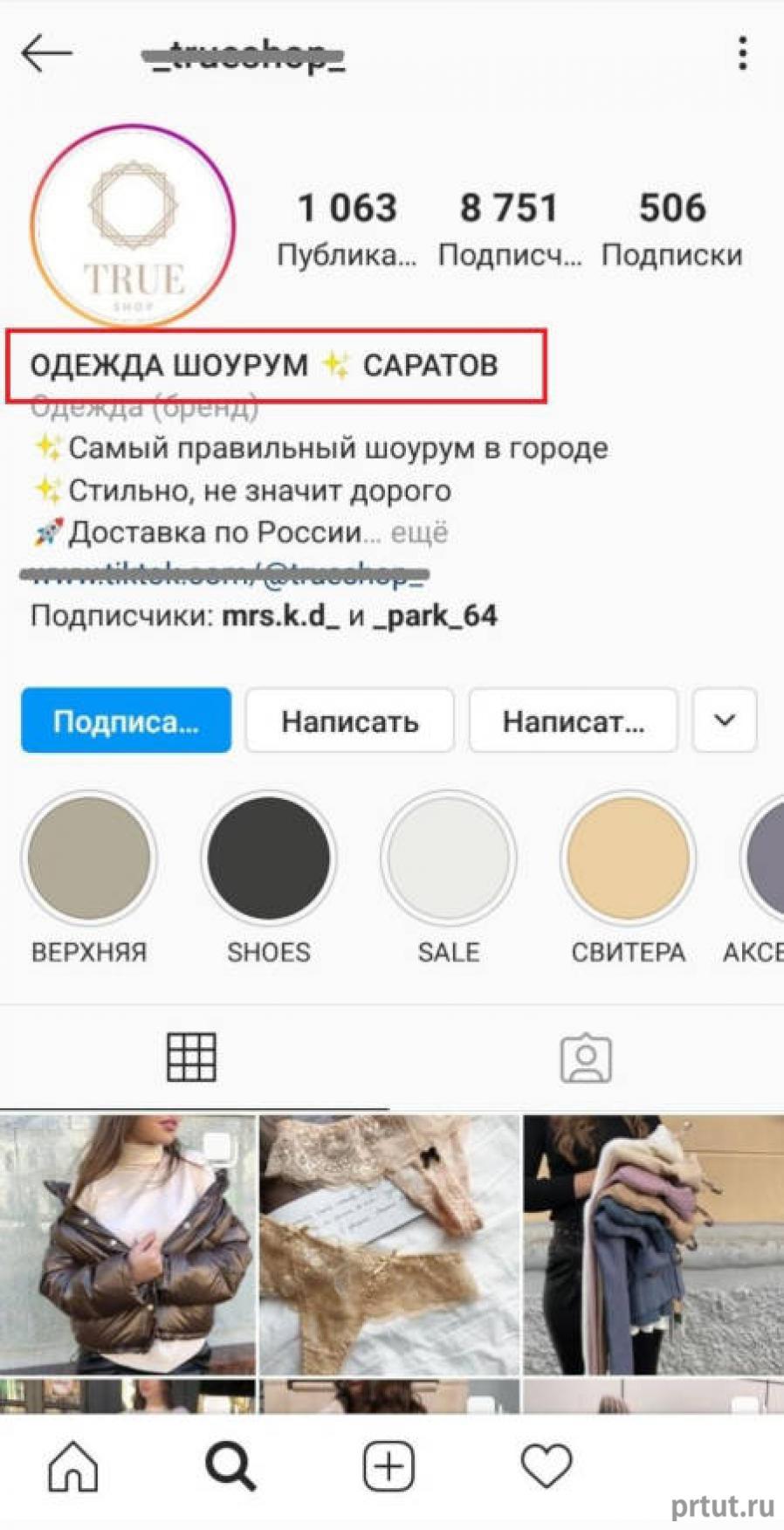Create a new post with plus icon

(389, 1465)
